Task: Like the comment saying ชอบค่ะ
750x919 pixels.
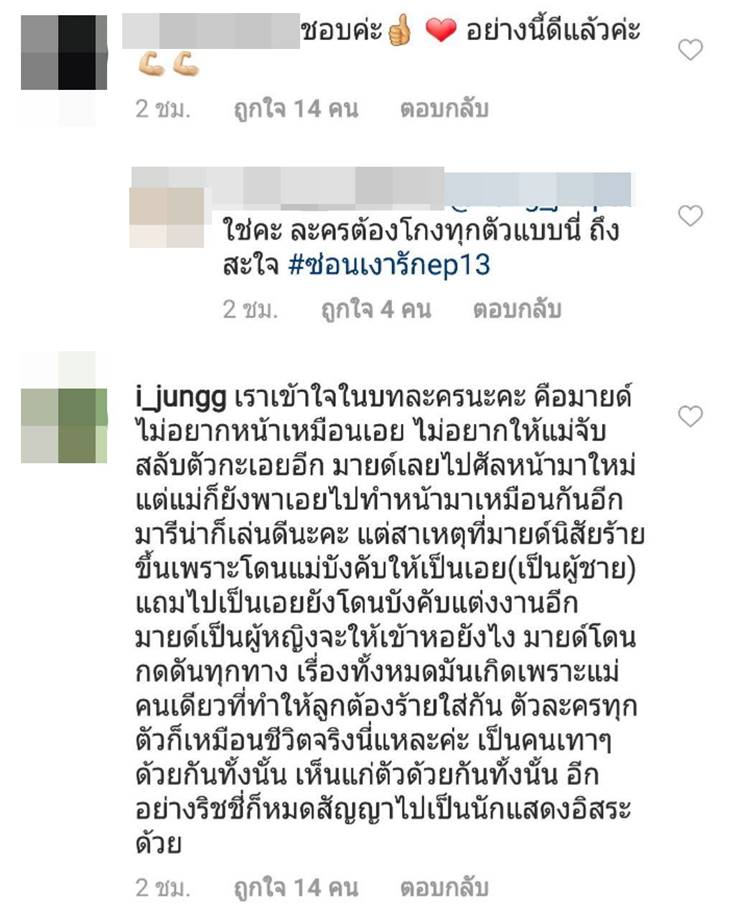Action: coord(690,49)
